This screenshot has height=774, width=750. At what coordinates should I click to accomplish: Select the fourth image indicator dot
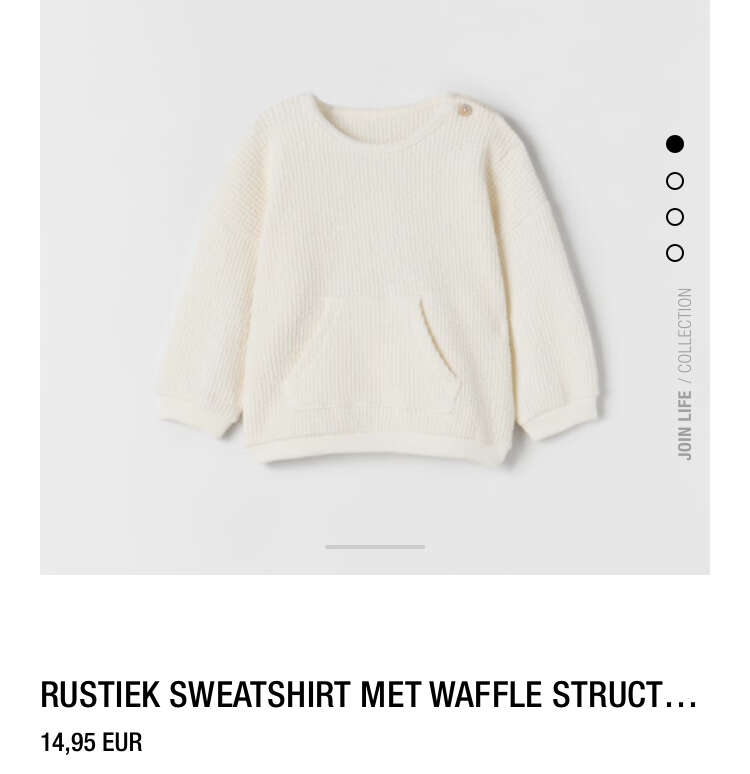(x=675, y=253)
